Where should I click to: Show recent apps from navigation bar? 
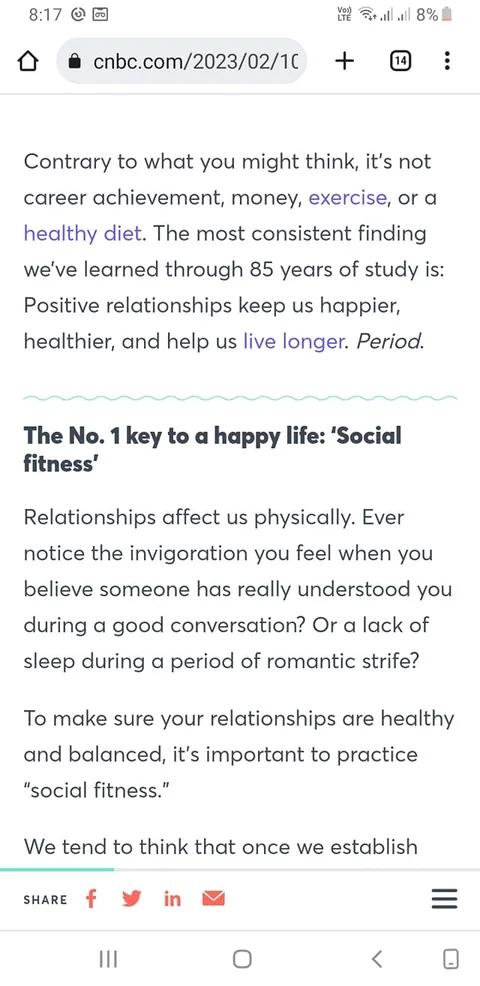(108, 958)
